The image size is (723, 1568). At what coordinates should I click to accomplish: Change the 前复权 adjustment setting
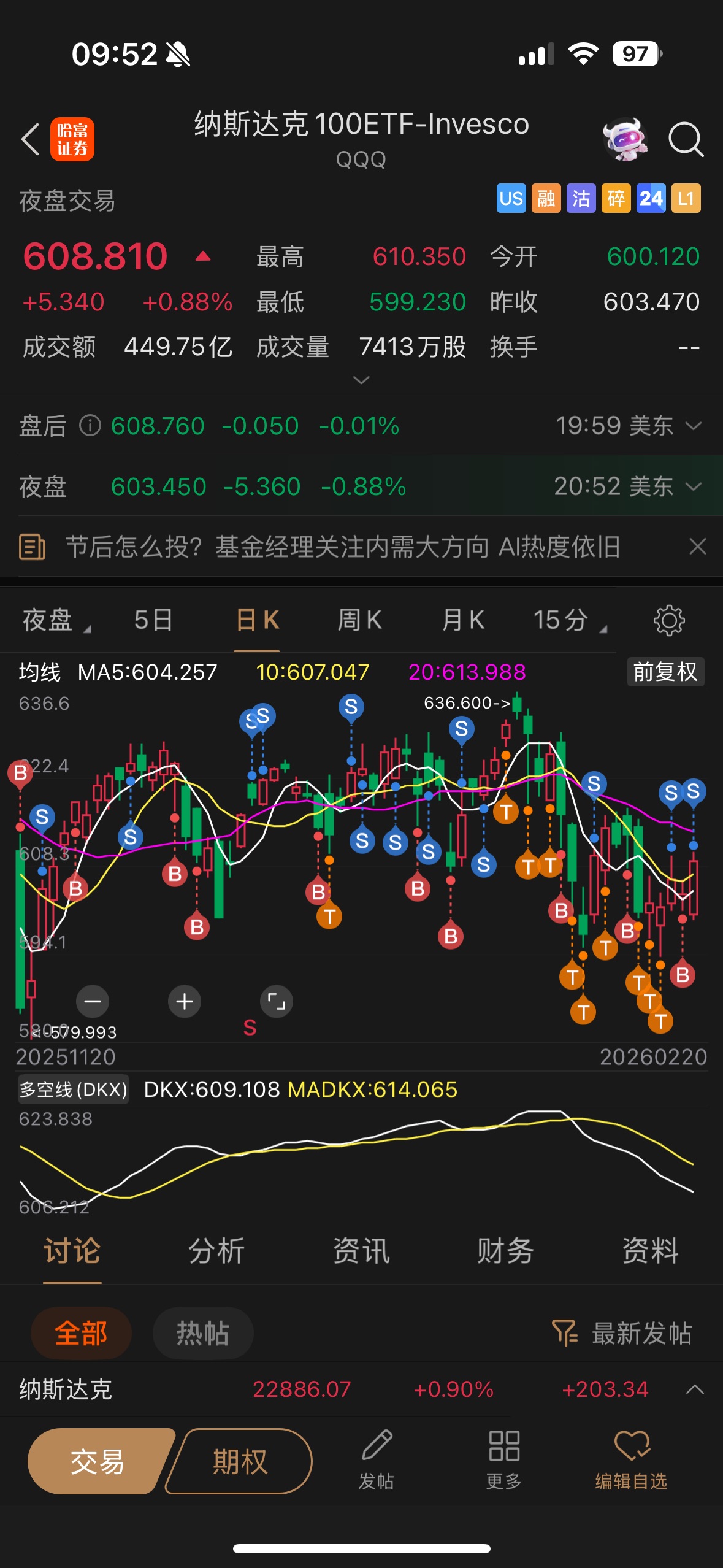click(665, 672)
